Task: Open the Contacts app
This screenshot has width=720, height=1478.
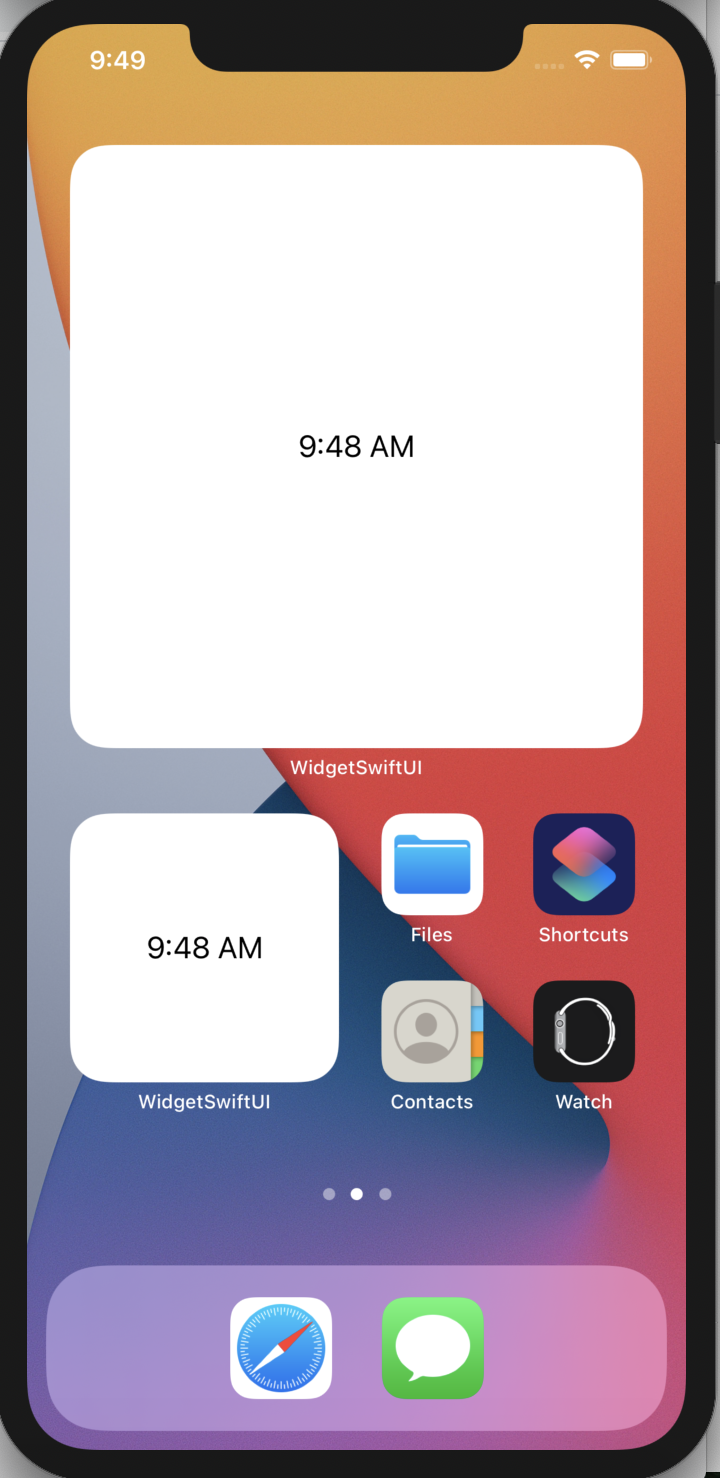Action: (x=432, y=1031)
